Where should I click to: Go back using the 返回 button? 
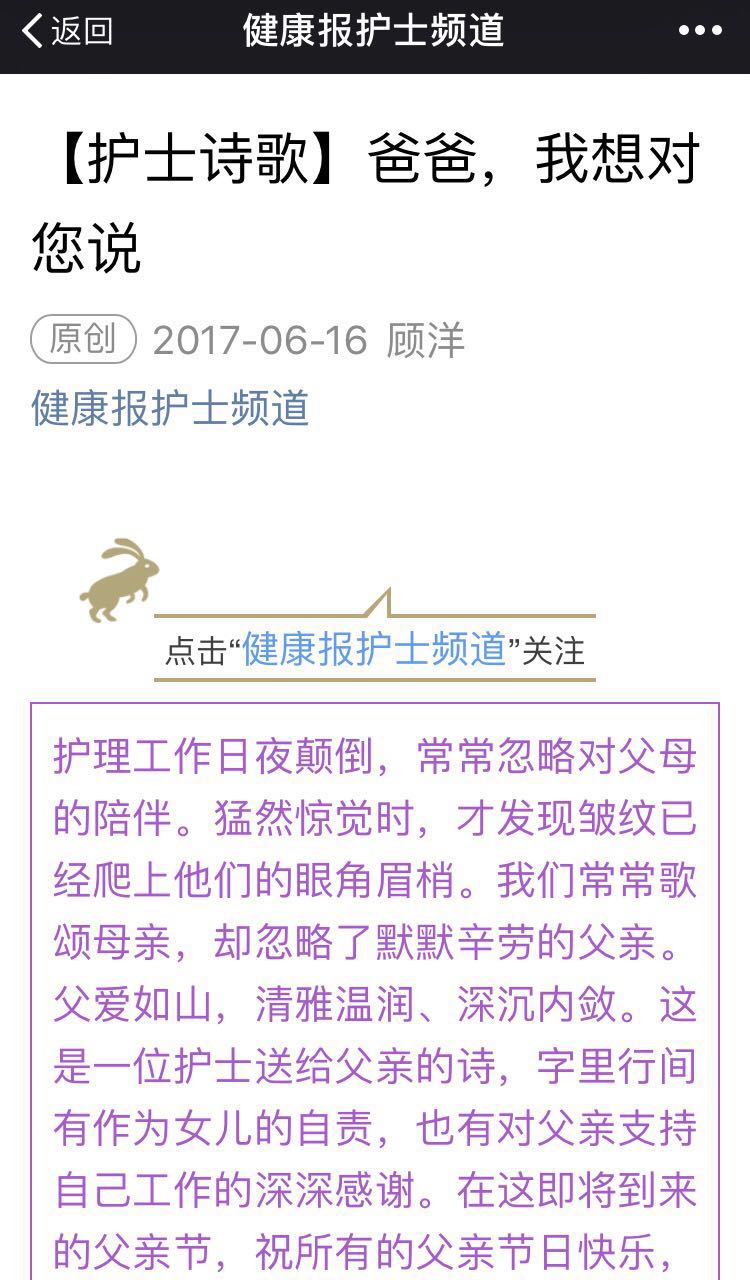[66, 31]
